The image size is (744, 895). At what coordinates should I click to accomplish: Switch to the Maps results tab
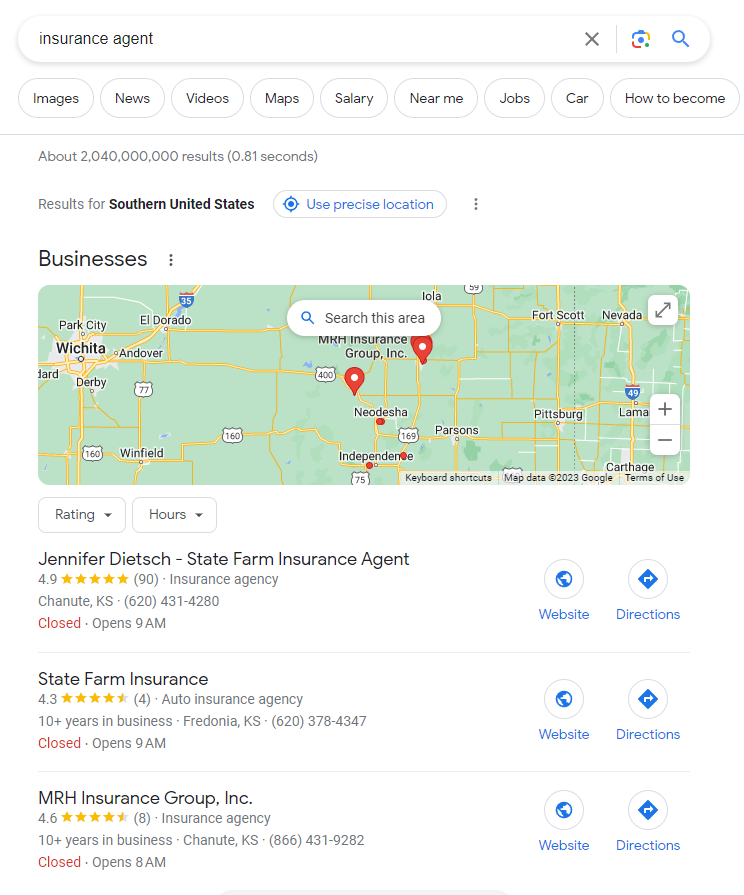click(x=281, y=98)
